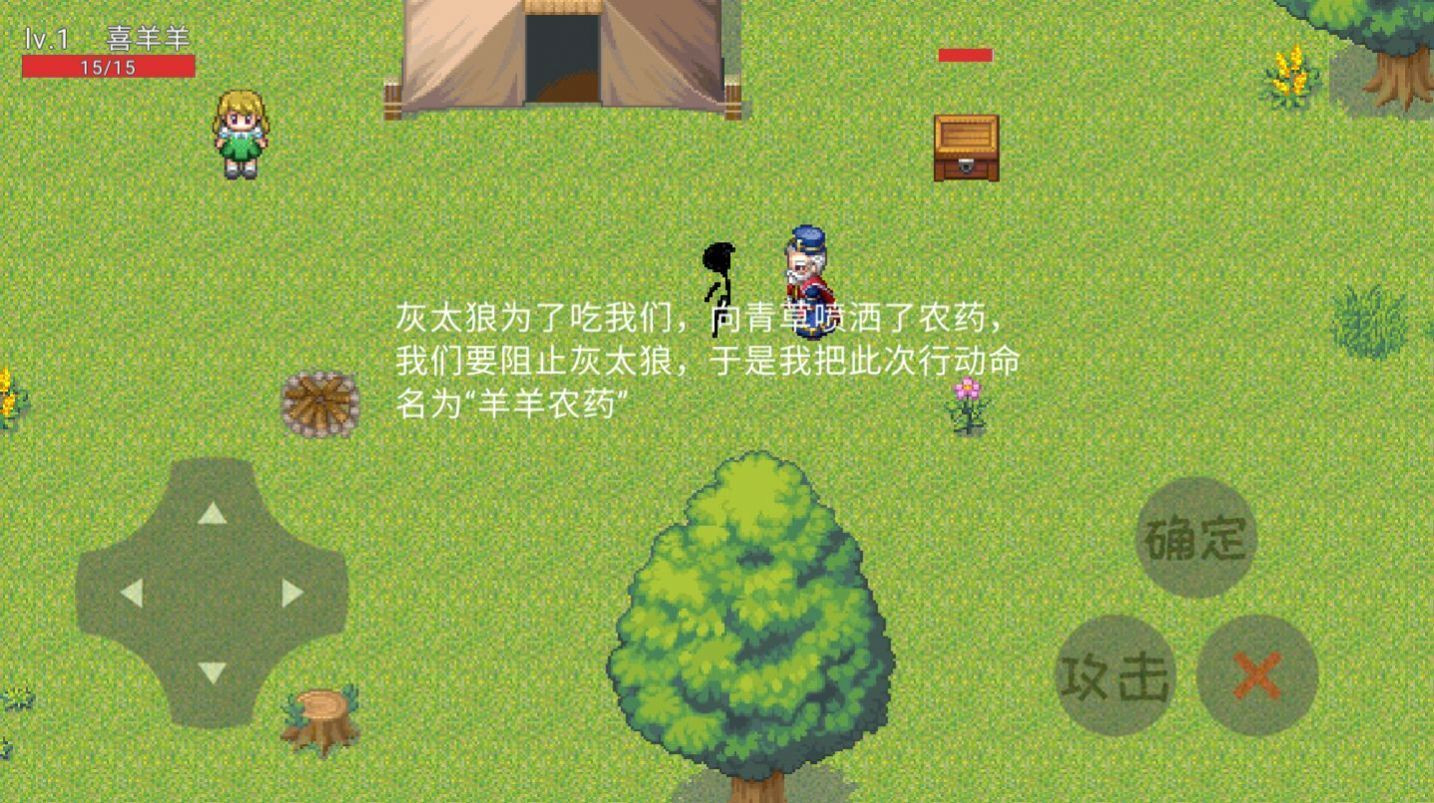This screenshot has width=1434, height=803.
Task: Tap the up arrow on the D-pad
Action: (x=212, y=514)
